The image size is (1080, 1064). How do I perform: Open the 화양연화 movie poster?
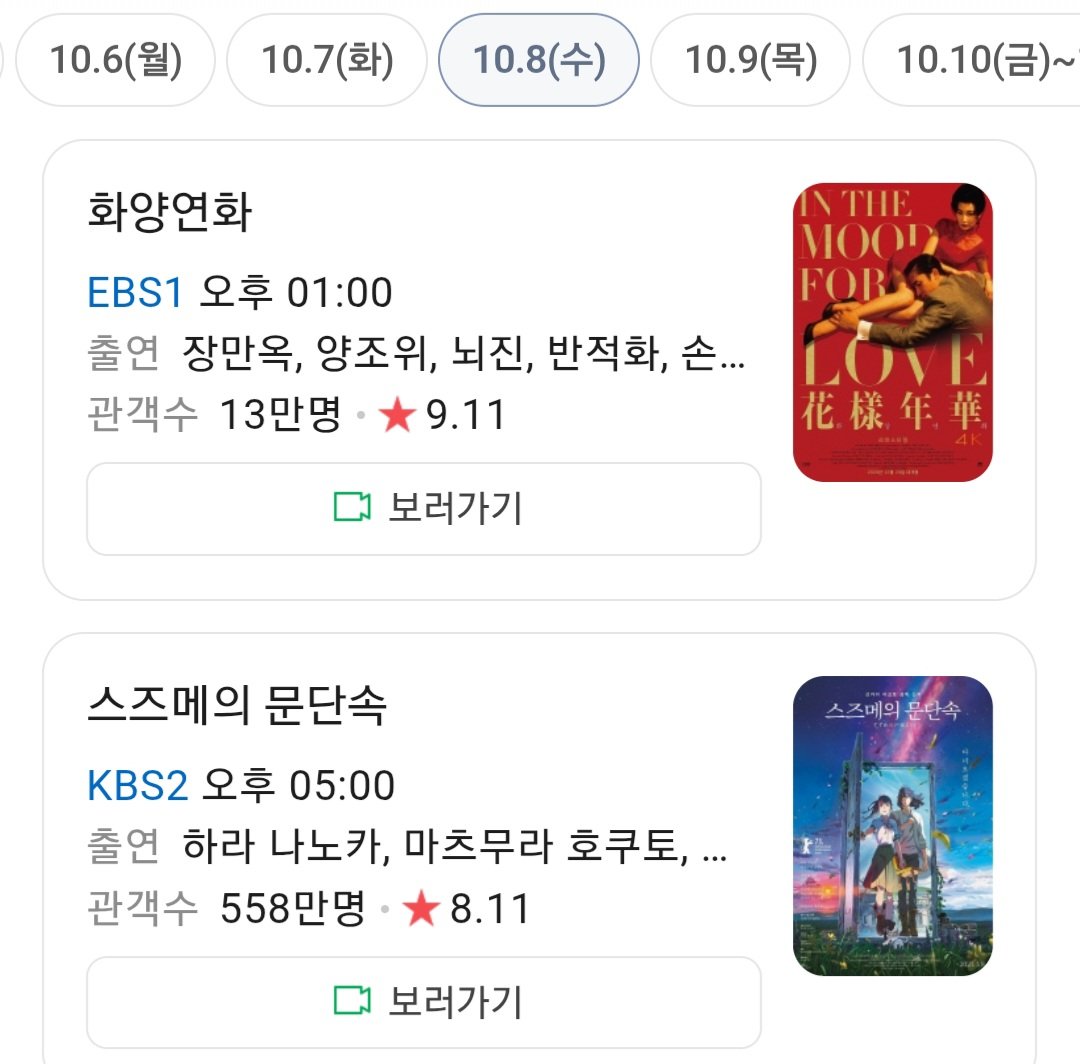(x=892, y=333)
